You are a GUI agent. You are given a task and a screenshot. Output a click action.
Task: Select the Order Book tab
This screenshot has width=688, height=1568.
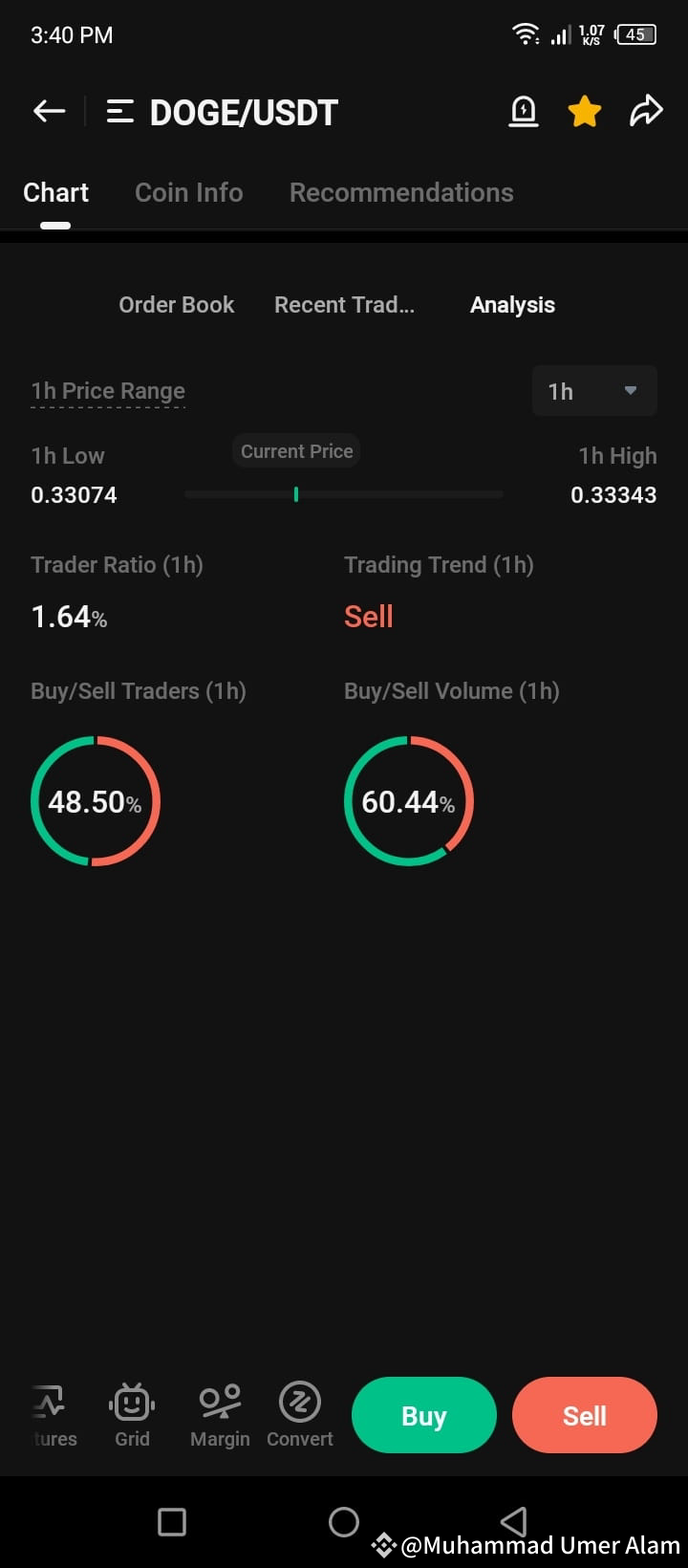(176, 304)
